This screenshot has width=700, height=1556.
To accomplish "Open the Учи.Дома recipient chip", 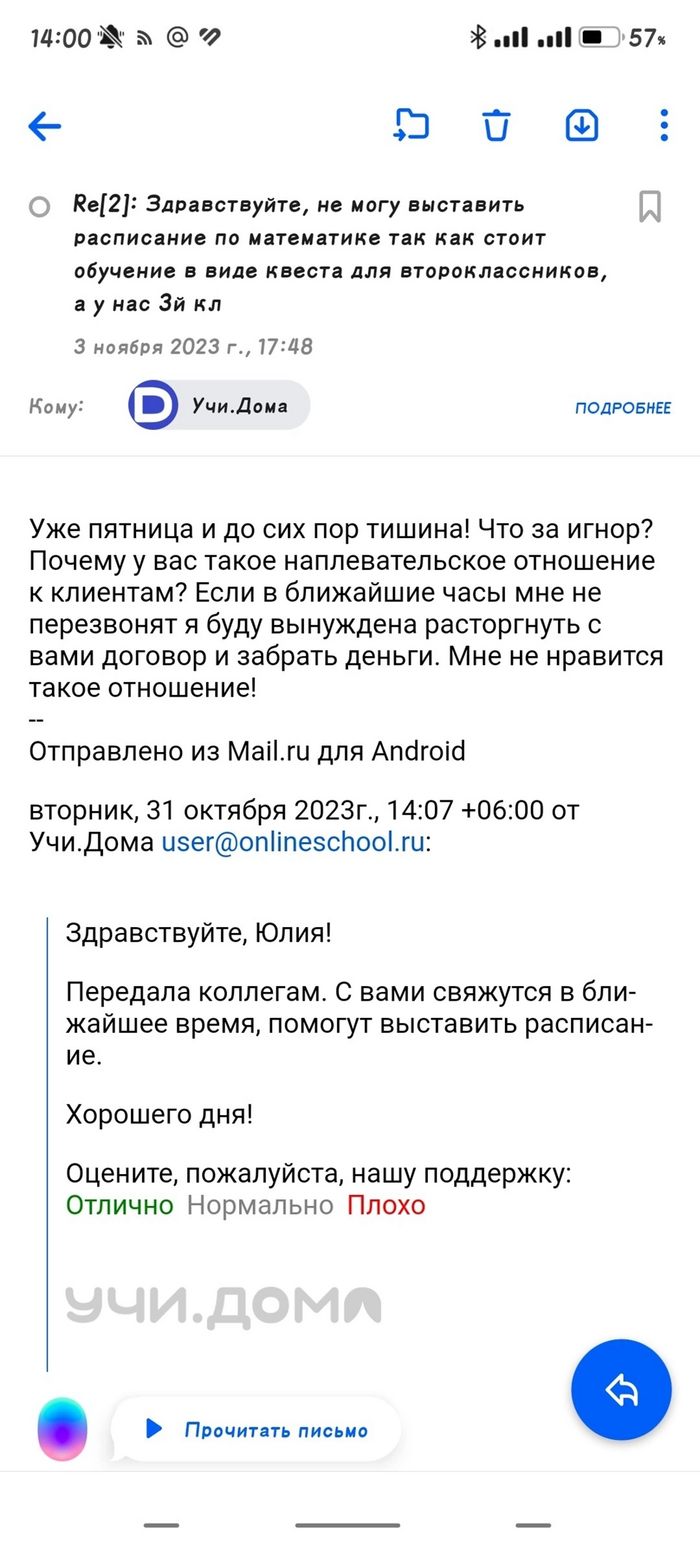I will pyautogui.click(x=219, y=406).
